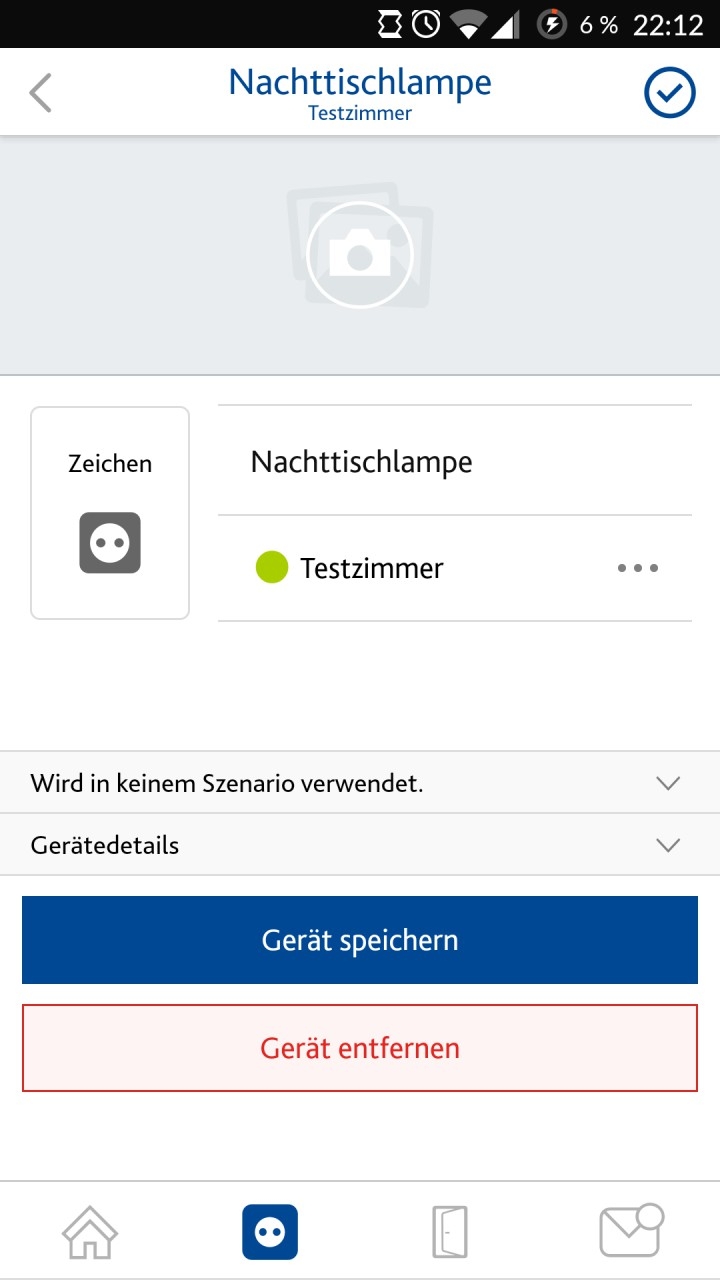
Task: Switch to the home tab
Action: tap(90, 1232)
